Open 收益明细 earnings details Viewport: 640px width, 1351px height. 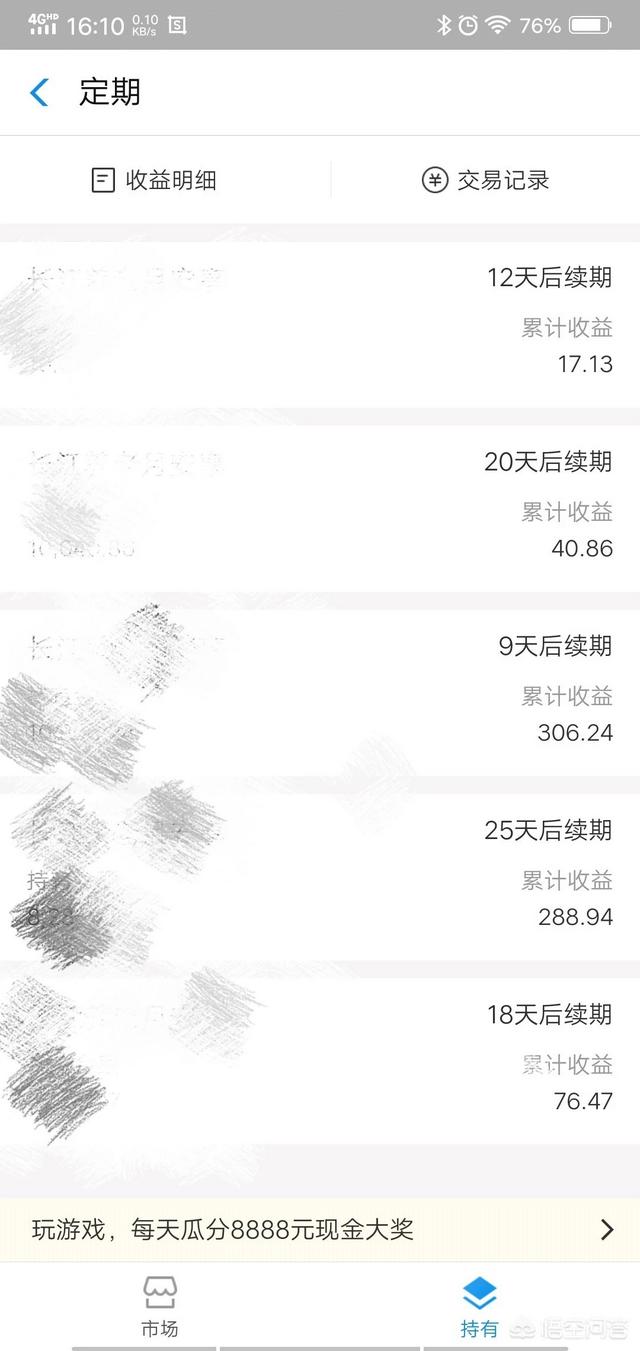coord(154,181)
